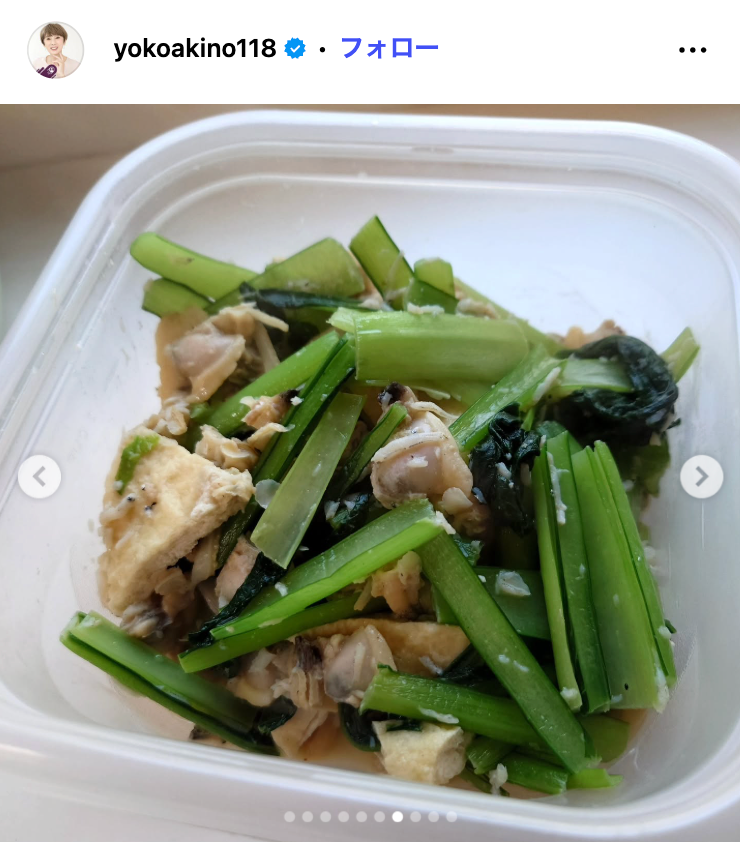The height and width of the screenshot is (842, 740).
Task: Open the three-dot overflow menu
Action: pos(692,50)
